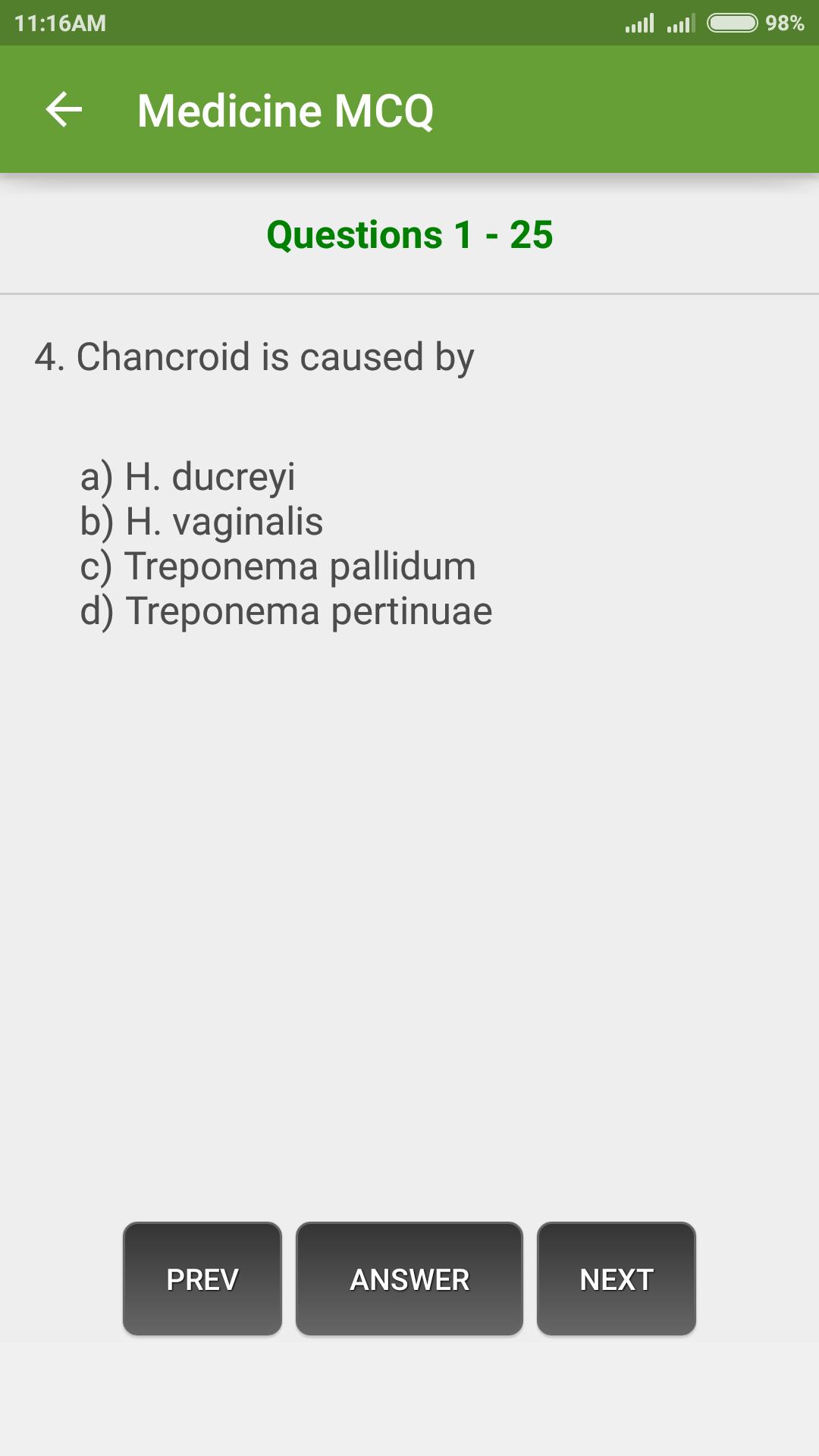Tap the first cellular signal icon
The width and height of the screenshot is (819, 1456).
coord(641,23)
